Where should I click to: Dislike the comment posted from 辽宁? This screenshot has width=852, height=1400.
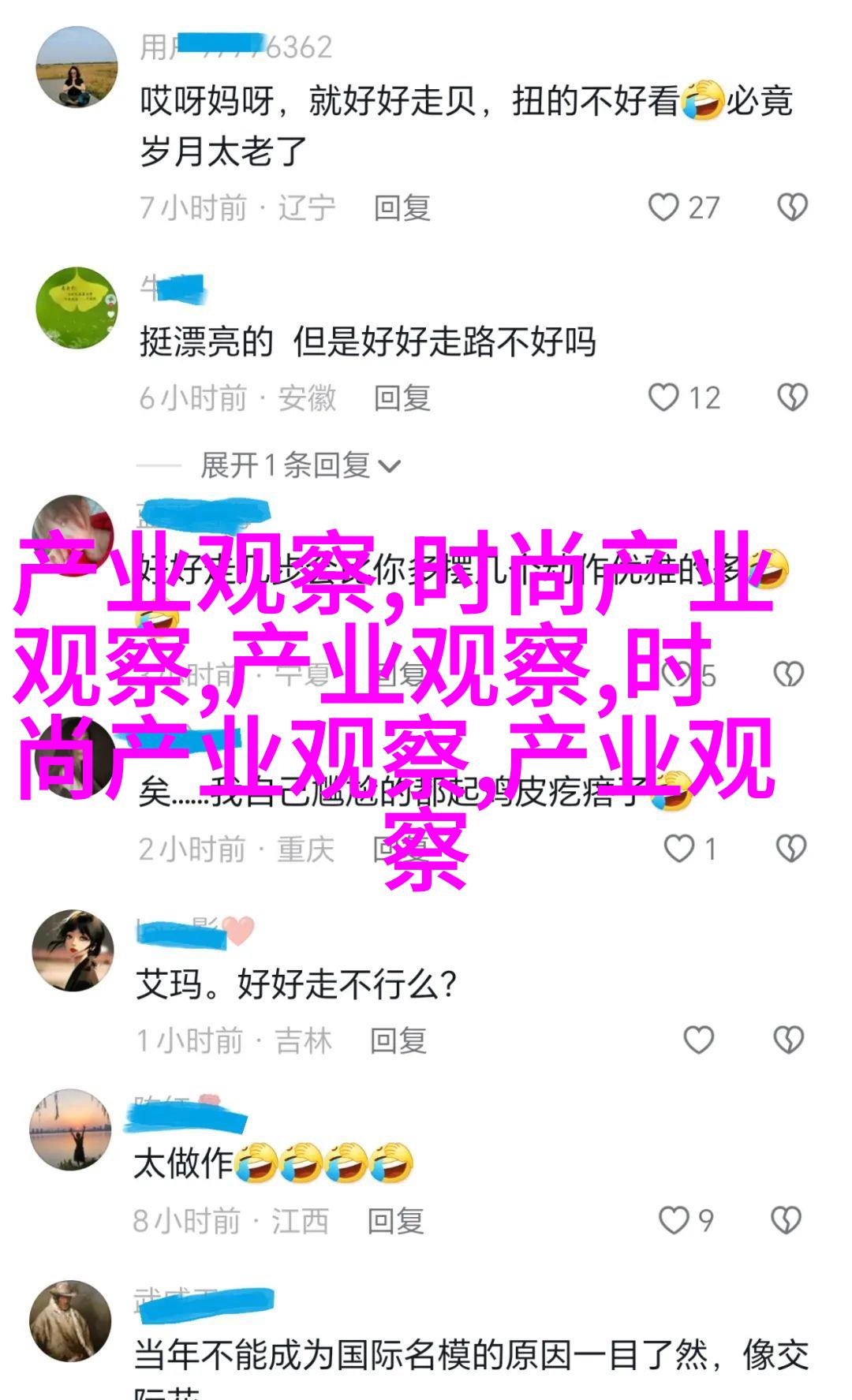point(792,207)
